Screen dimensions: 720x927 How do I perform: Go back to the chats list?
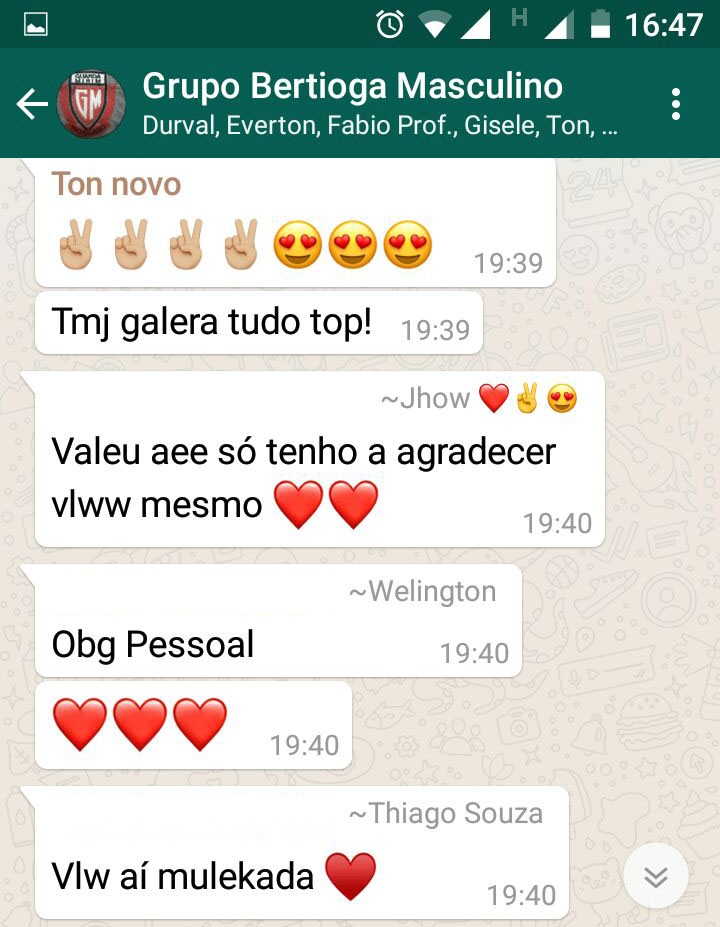[x=32, y=104]
